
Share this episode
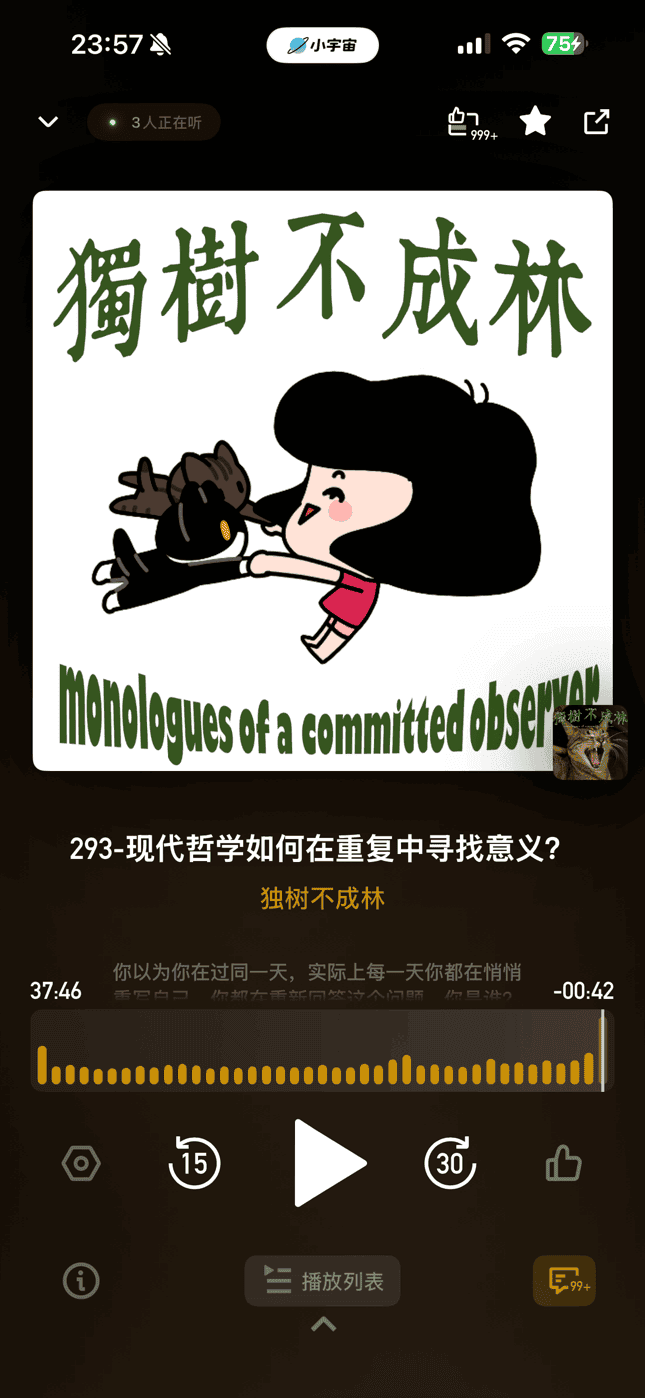[596, 122]
